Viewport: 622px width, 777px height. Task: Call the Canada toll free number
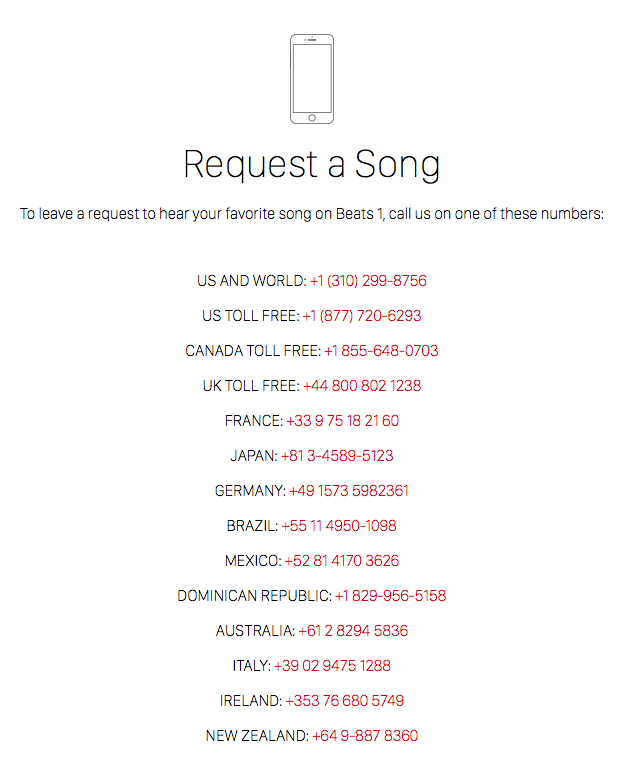[x=381, y=351]
